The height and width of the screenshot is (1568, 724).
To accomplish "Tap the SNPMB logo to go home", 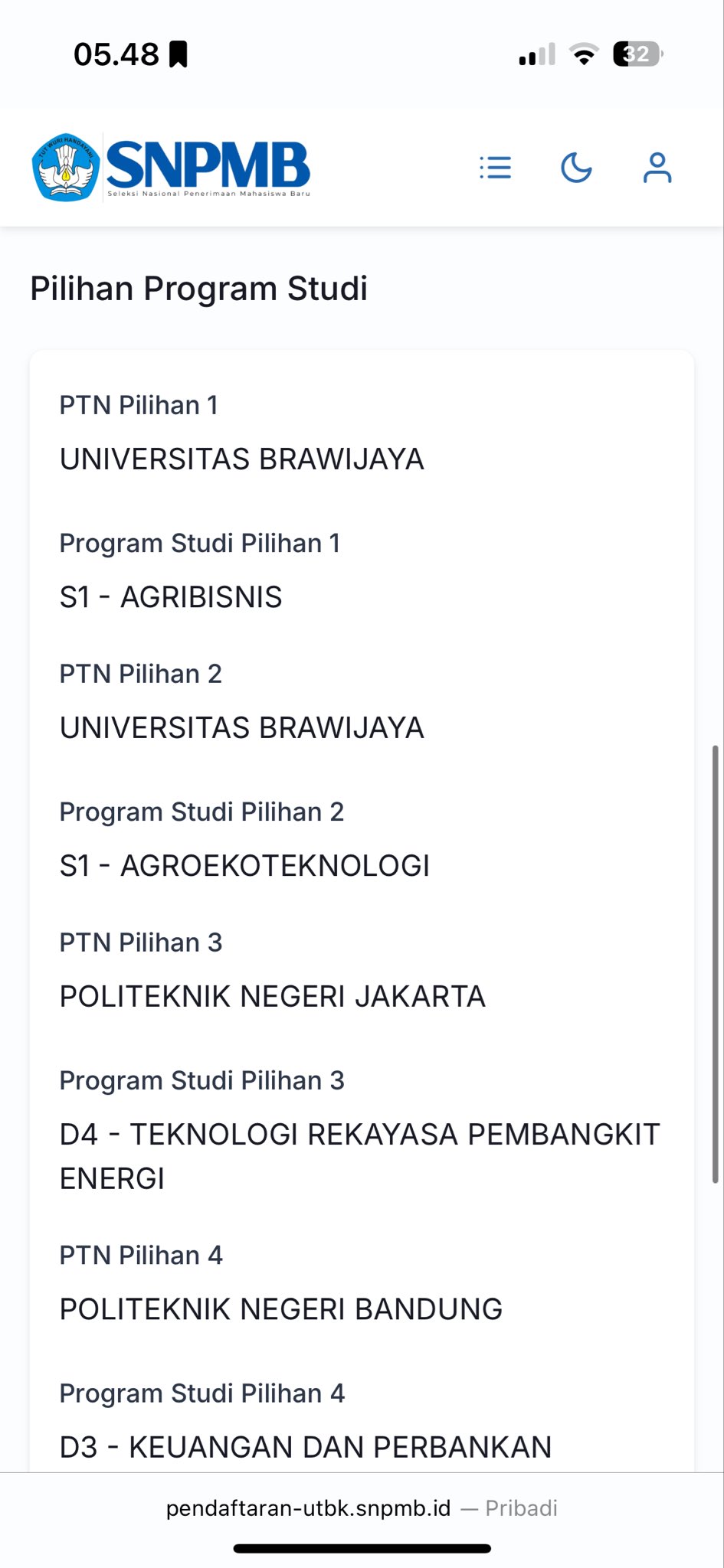I will click(171, 168).
